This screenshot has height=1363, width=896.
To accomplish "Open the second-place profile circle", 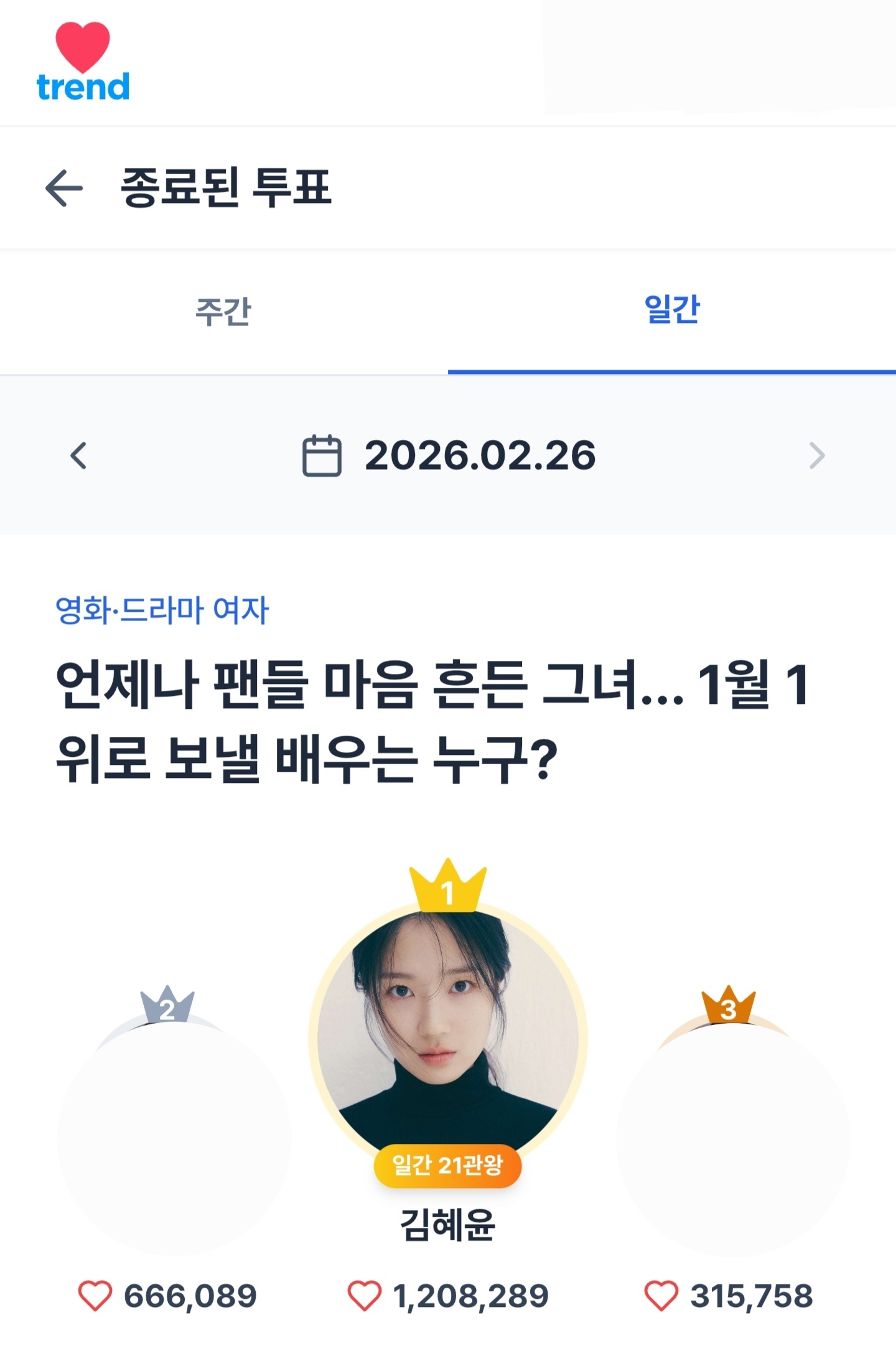I will click(174, 1138).
